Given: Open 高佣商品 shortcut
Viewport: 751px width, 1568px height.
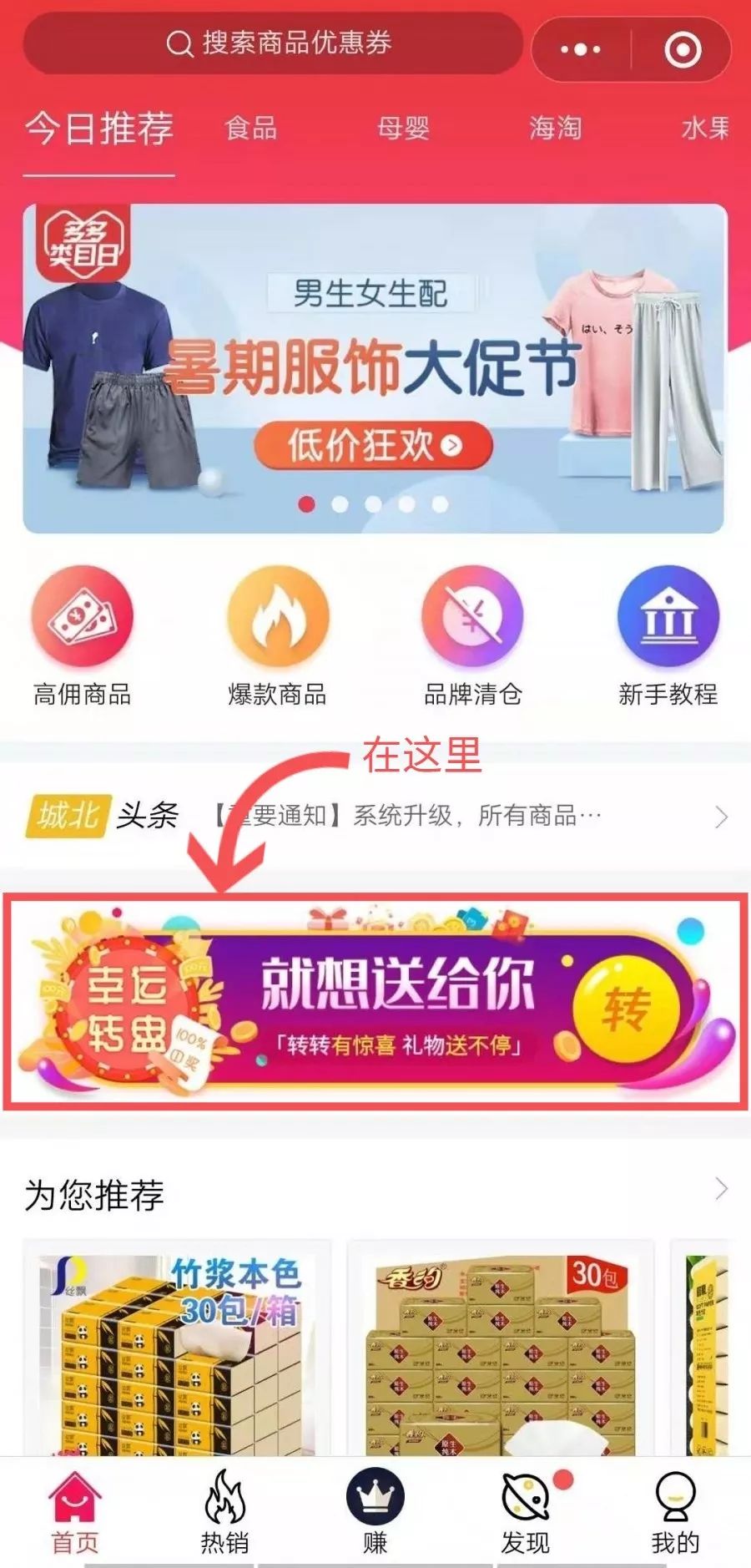Looking at the screenshot, I should pos(82,635).
